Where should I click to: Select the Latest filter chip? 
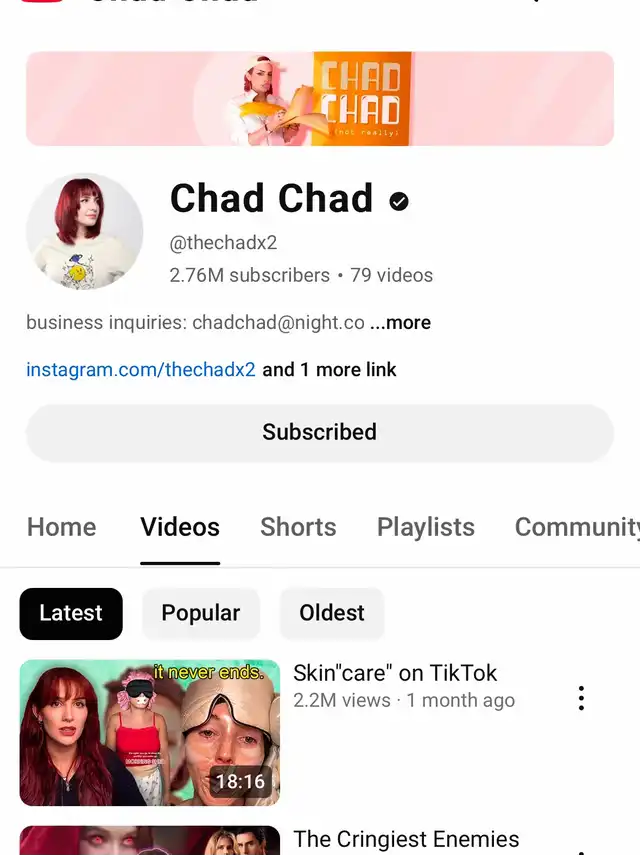tap(71, 613)
